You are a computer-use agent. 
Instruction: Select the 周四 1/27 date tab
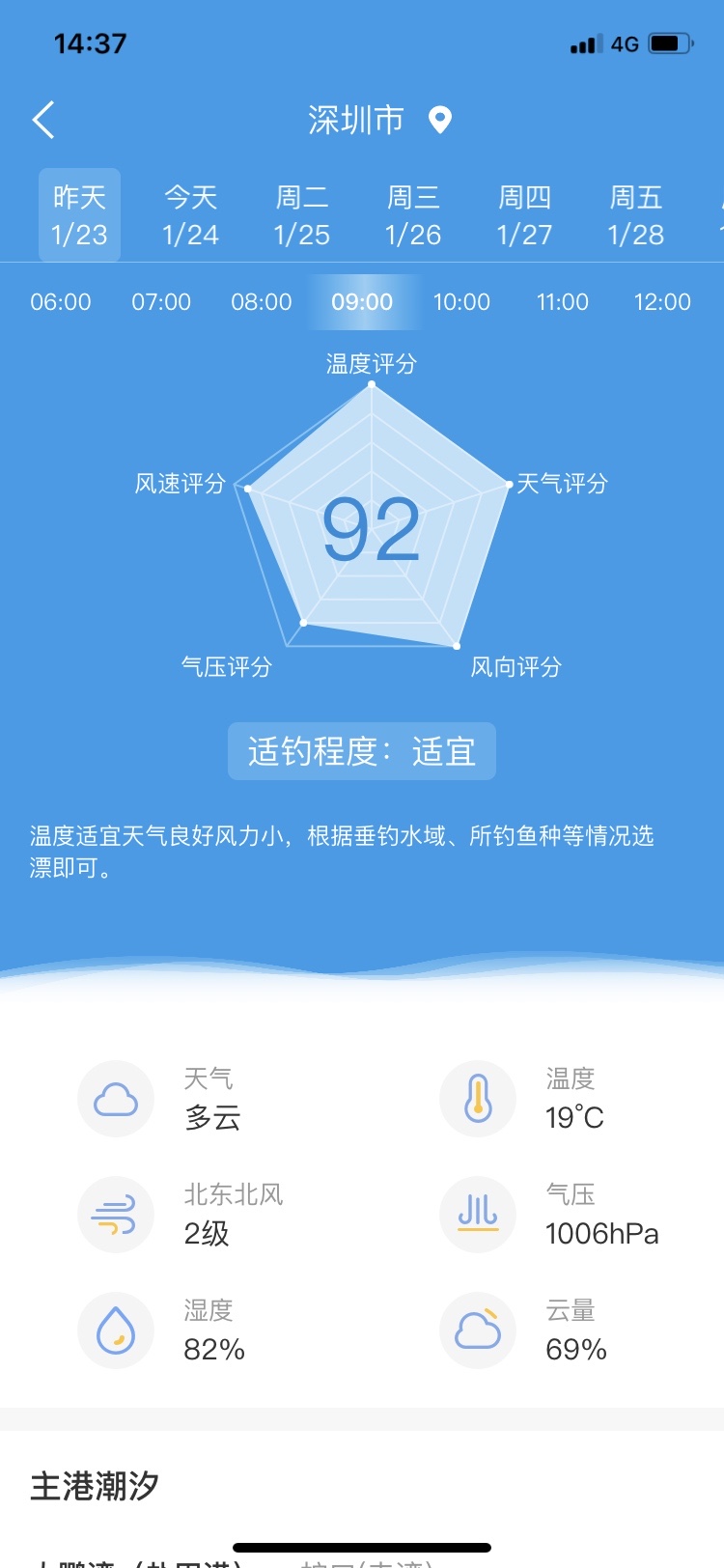[x=524, y=215]
